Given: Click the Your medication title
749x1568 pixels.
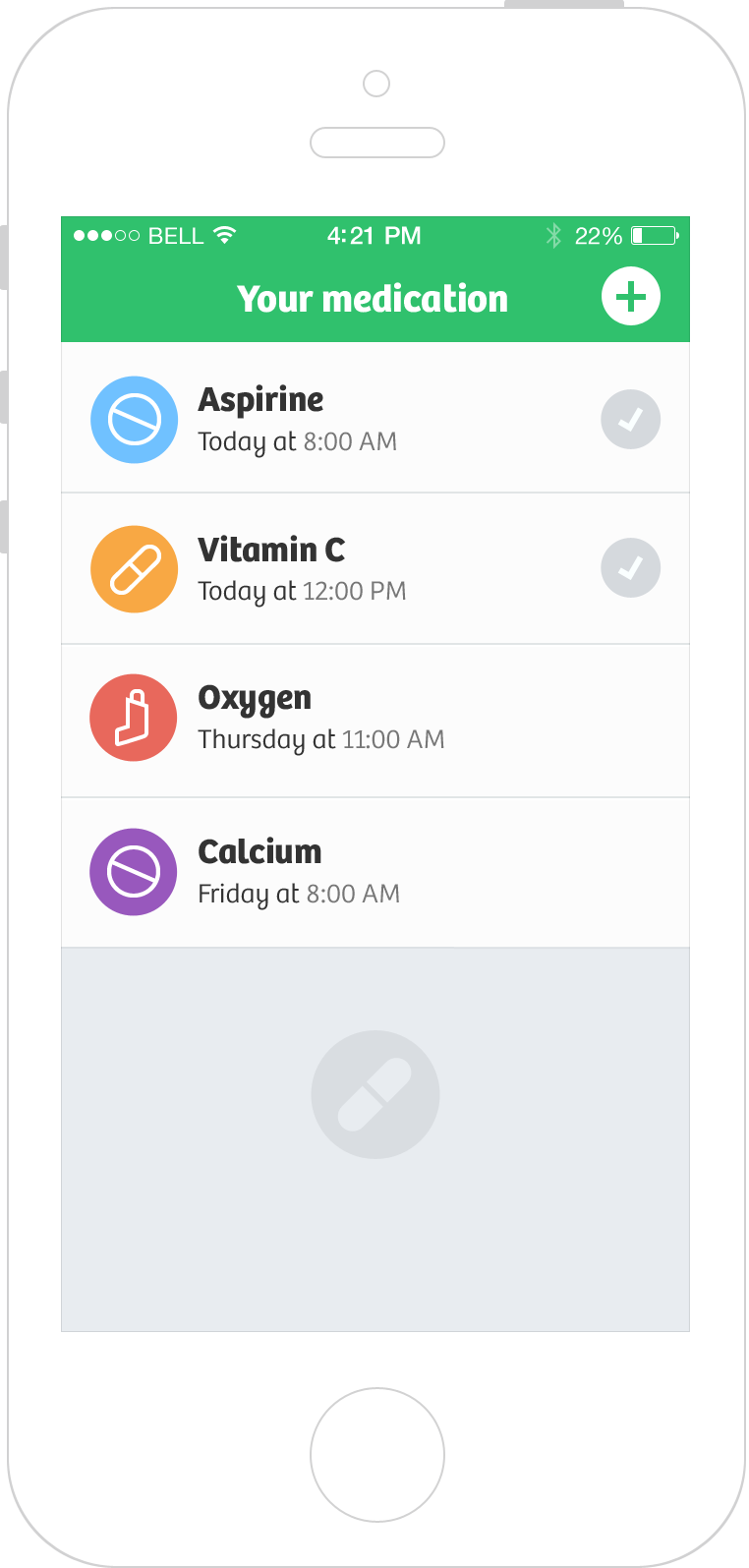Looking at the screenshot, I should [x=374, y=298].
